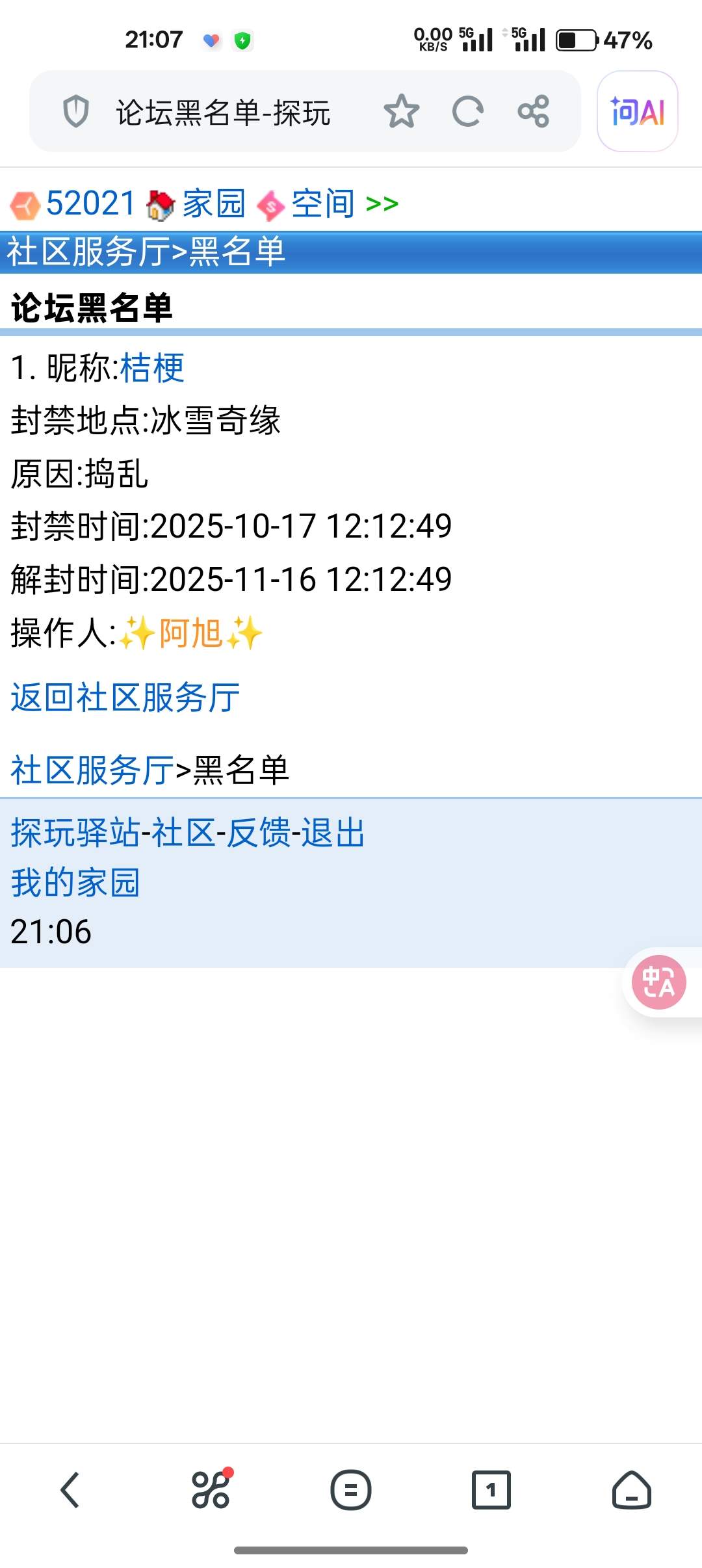Open the 反馈 feedback link
This screenshot has height=1568, width=702.
coord(259,833)
